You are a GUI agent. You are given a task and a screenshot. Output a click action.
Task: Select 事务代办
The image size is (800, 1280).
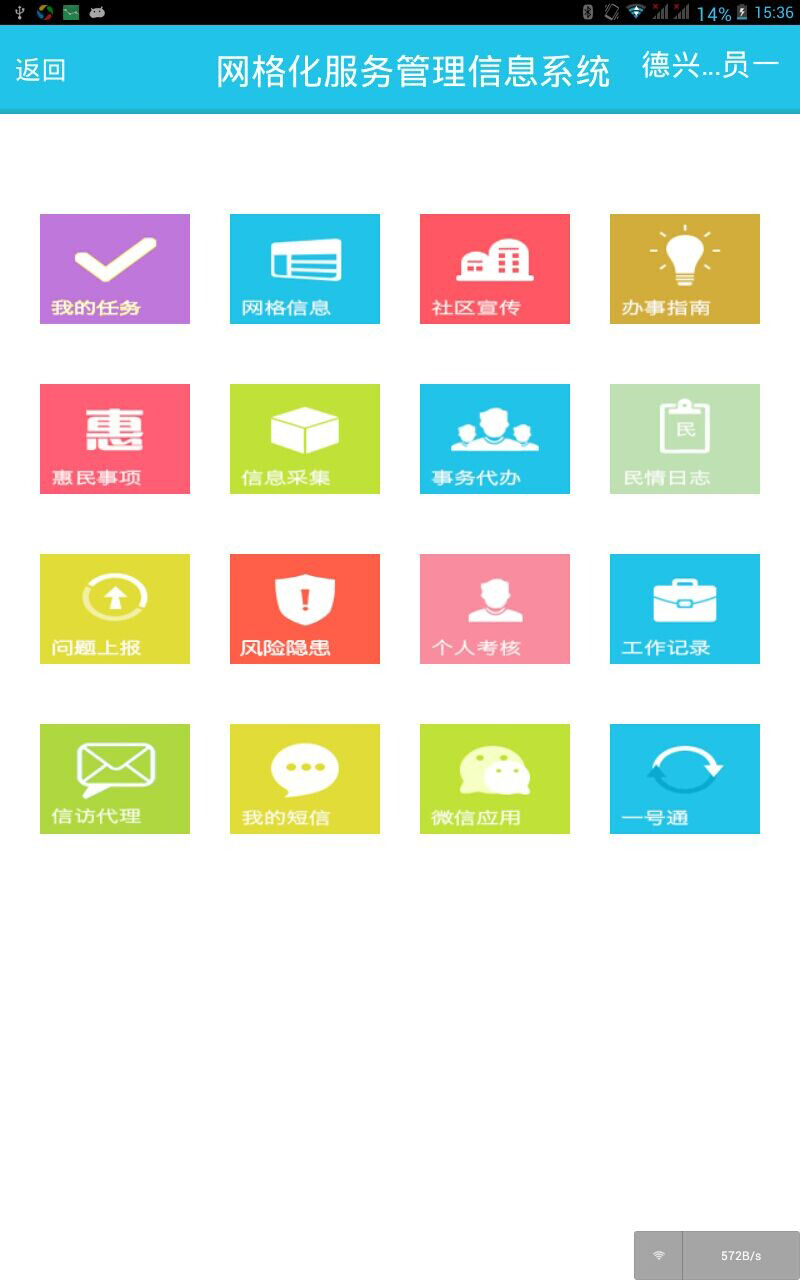(495, 439)
